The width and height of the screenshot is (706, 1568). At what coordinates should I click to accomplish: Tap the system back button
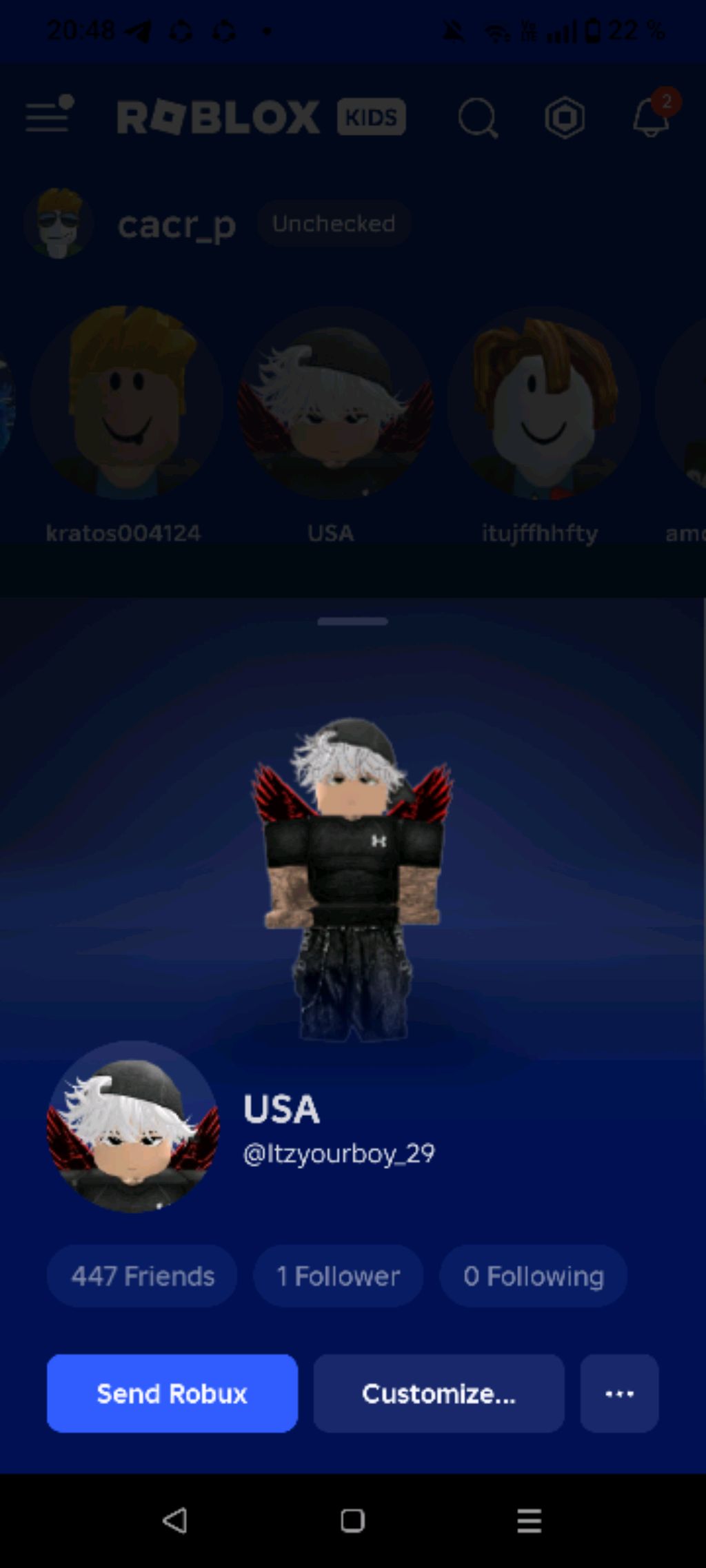(175, 1520)
